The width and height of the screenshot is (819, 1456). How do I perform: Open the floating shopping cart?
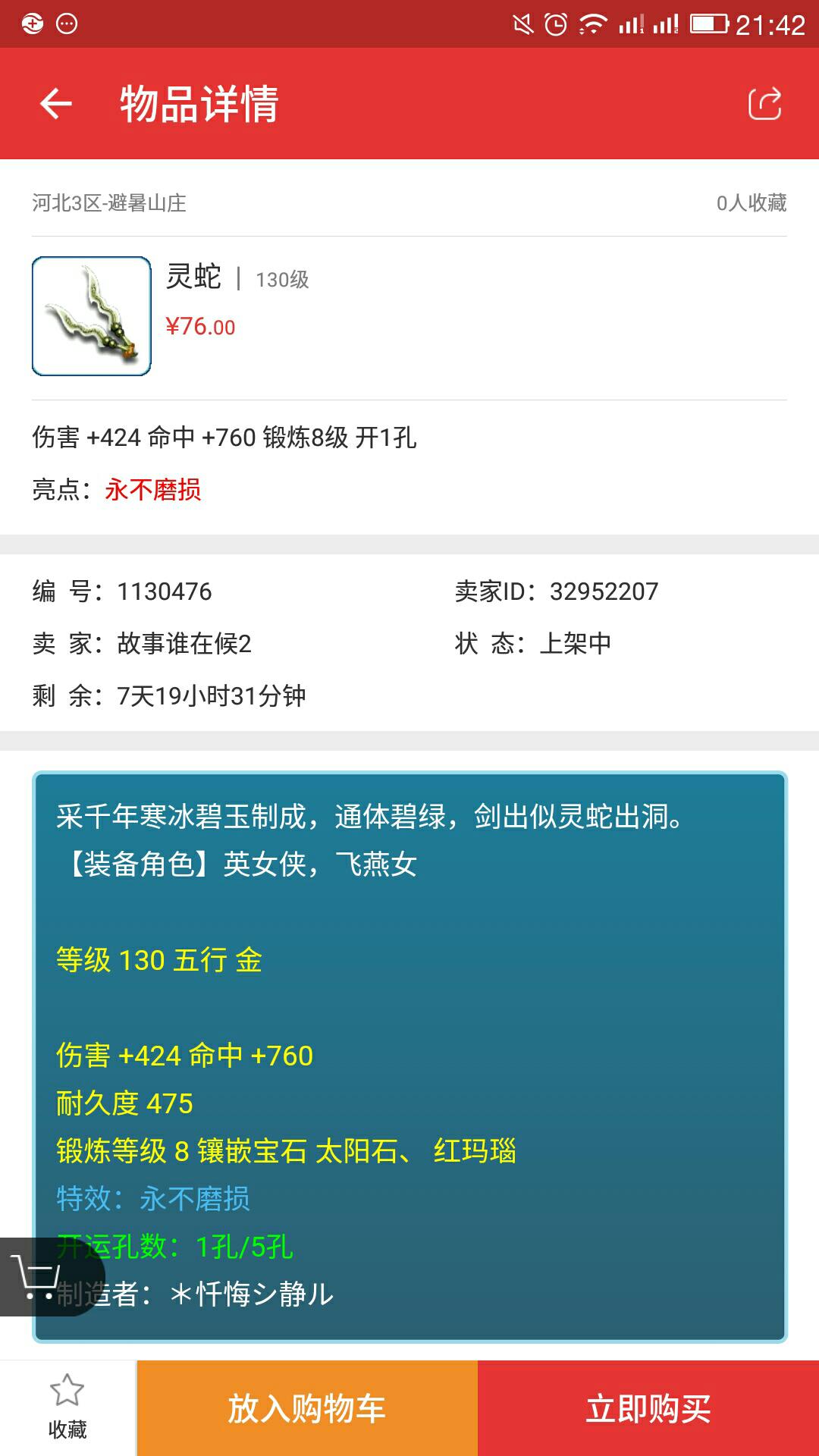click(x=38, y=1277)
